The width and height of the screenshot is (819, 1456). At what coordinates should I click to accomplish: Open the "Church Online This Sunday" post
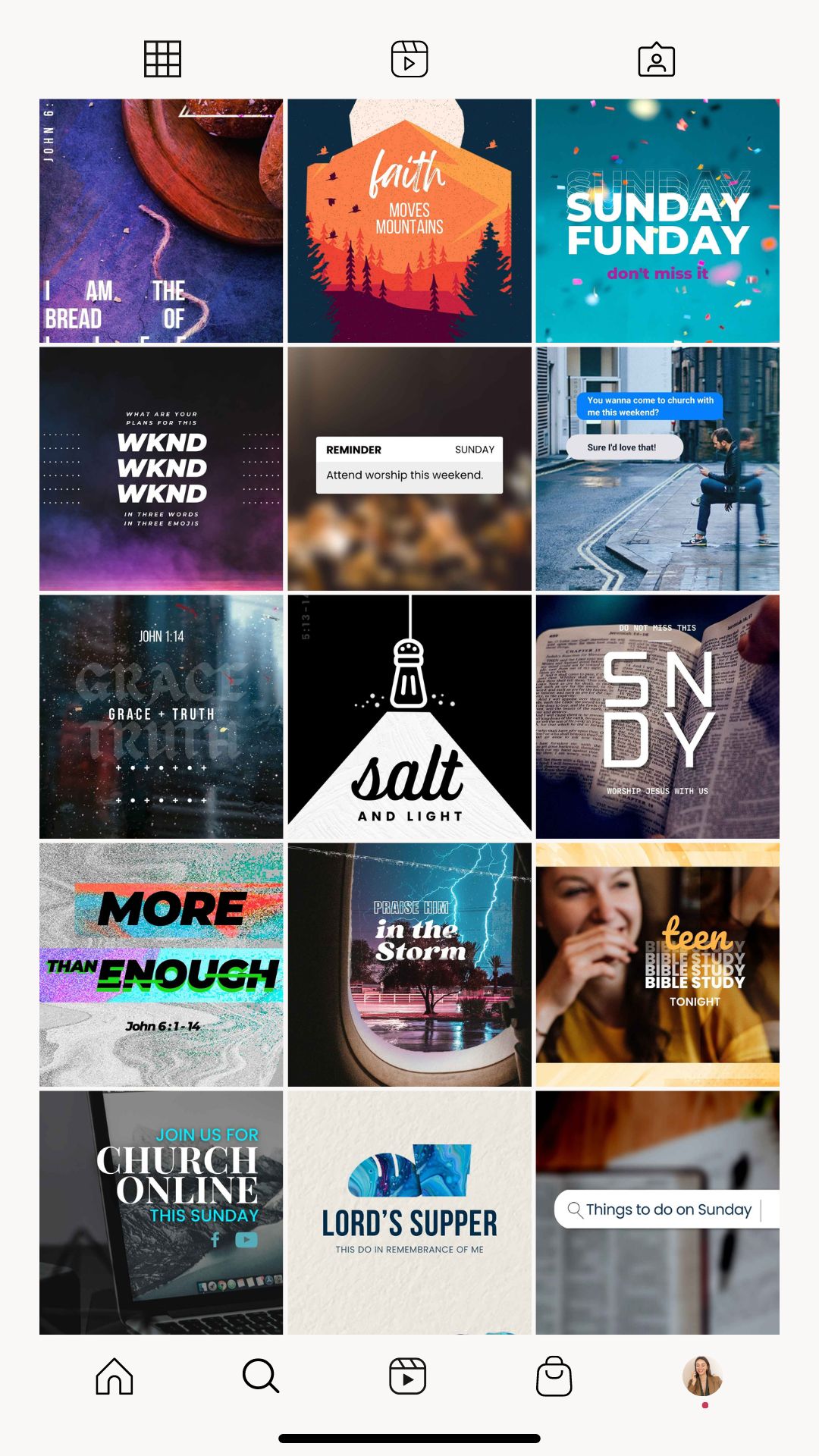[x=161, y=1213]
